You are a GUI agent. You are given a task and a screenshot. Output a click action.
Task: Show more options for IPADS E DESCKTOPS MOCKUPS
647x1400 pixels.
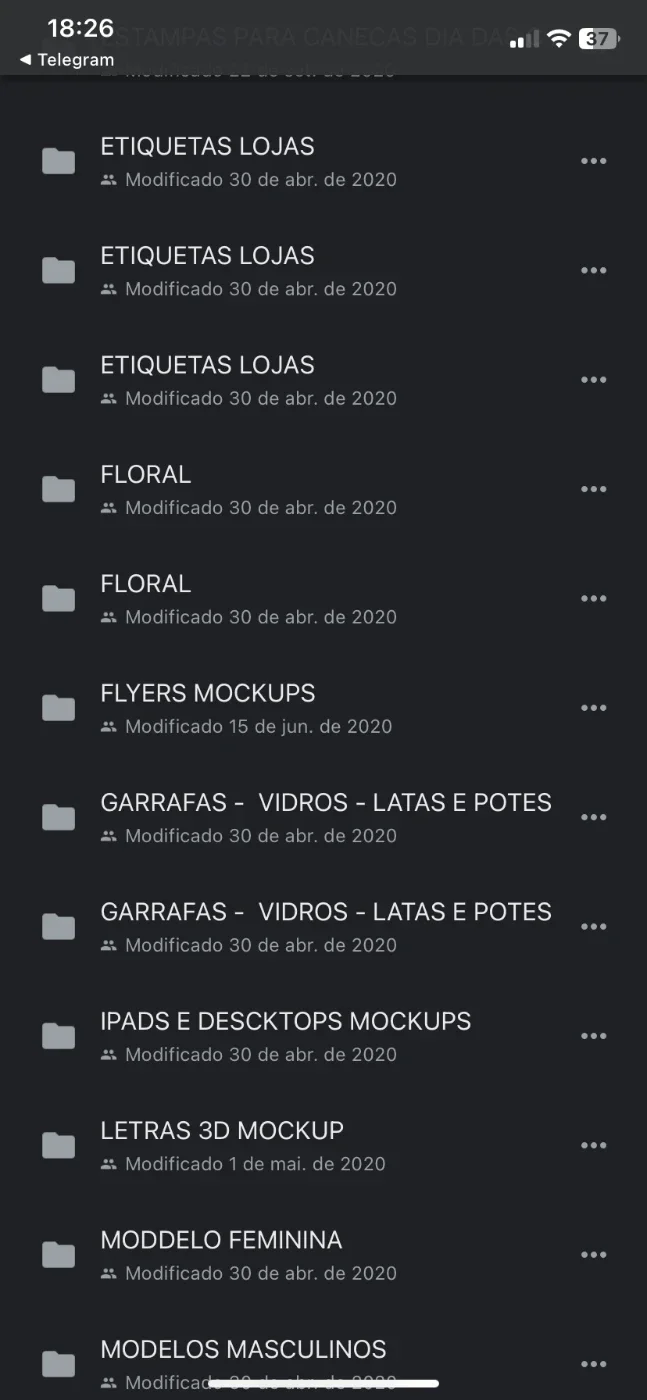tap(594, 1036)
